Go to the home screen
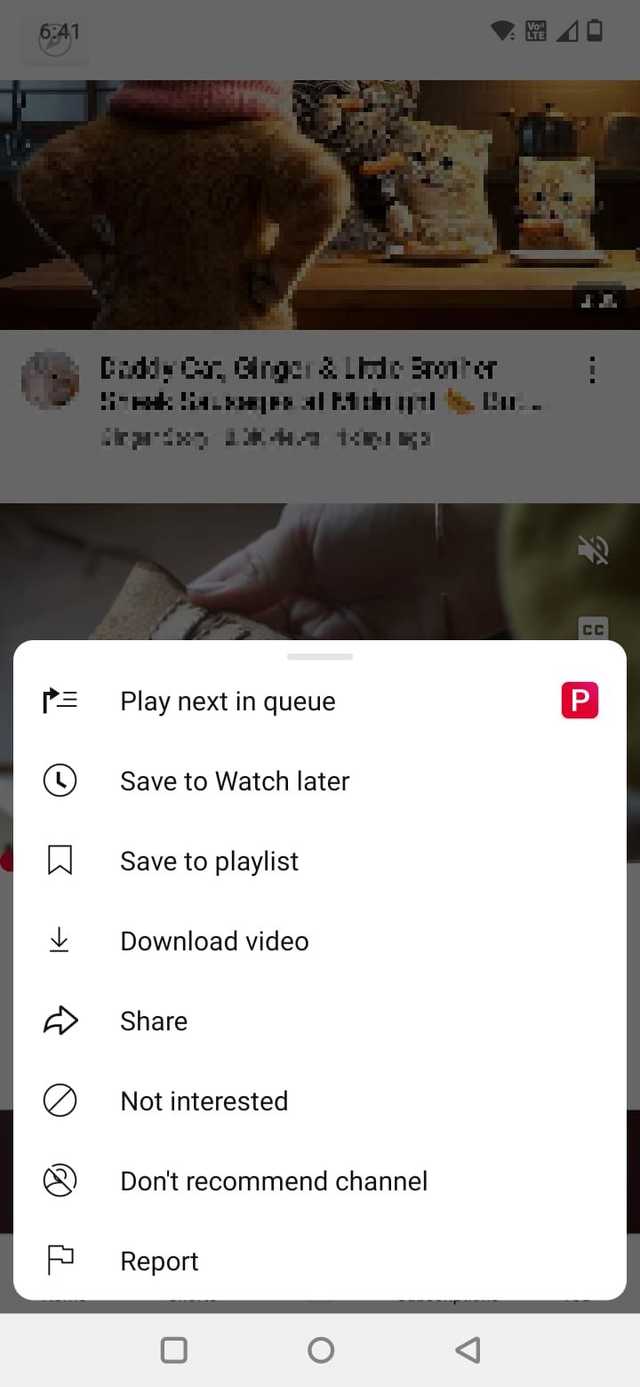This screenshot has height=1387, width=640. pos(321,1350)
